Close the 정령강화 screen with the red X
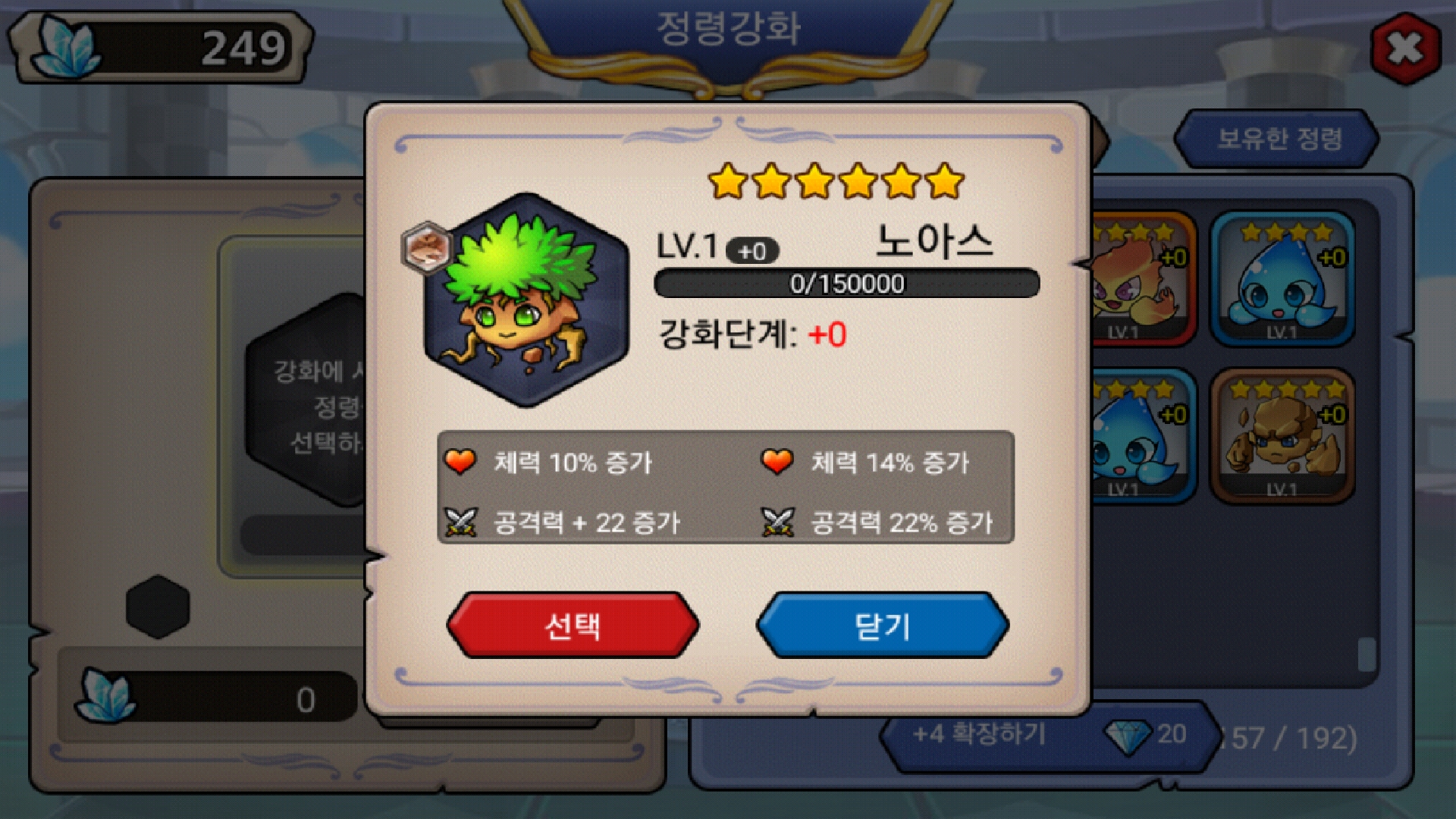This screenshot has width=1456, height=819. click(x=1405, y=49)
